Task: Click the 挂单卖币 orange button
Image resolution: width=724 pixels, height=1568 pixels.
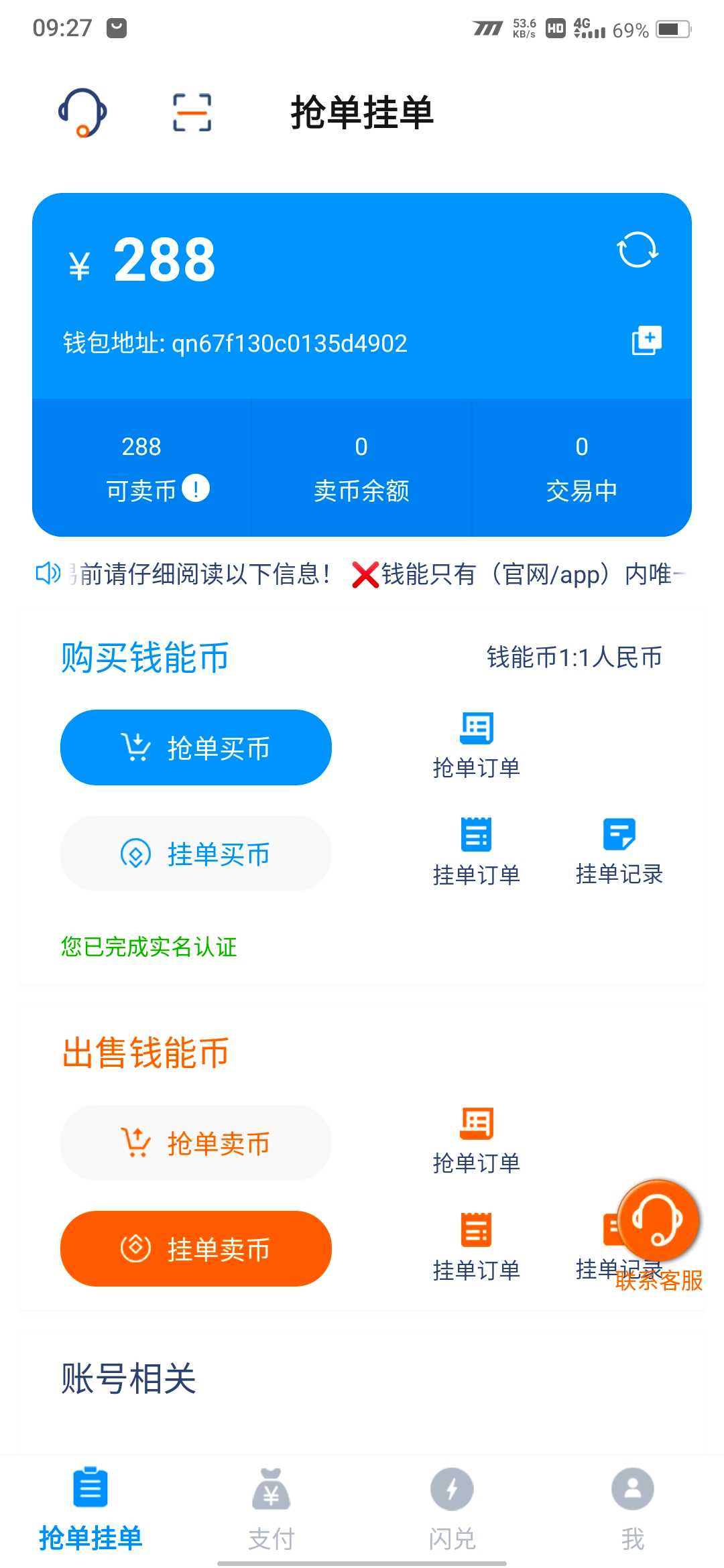Action: (x=196, y=1249)
